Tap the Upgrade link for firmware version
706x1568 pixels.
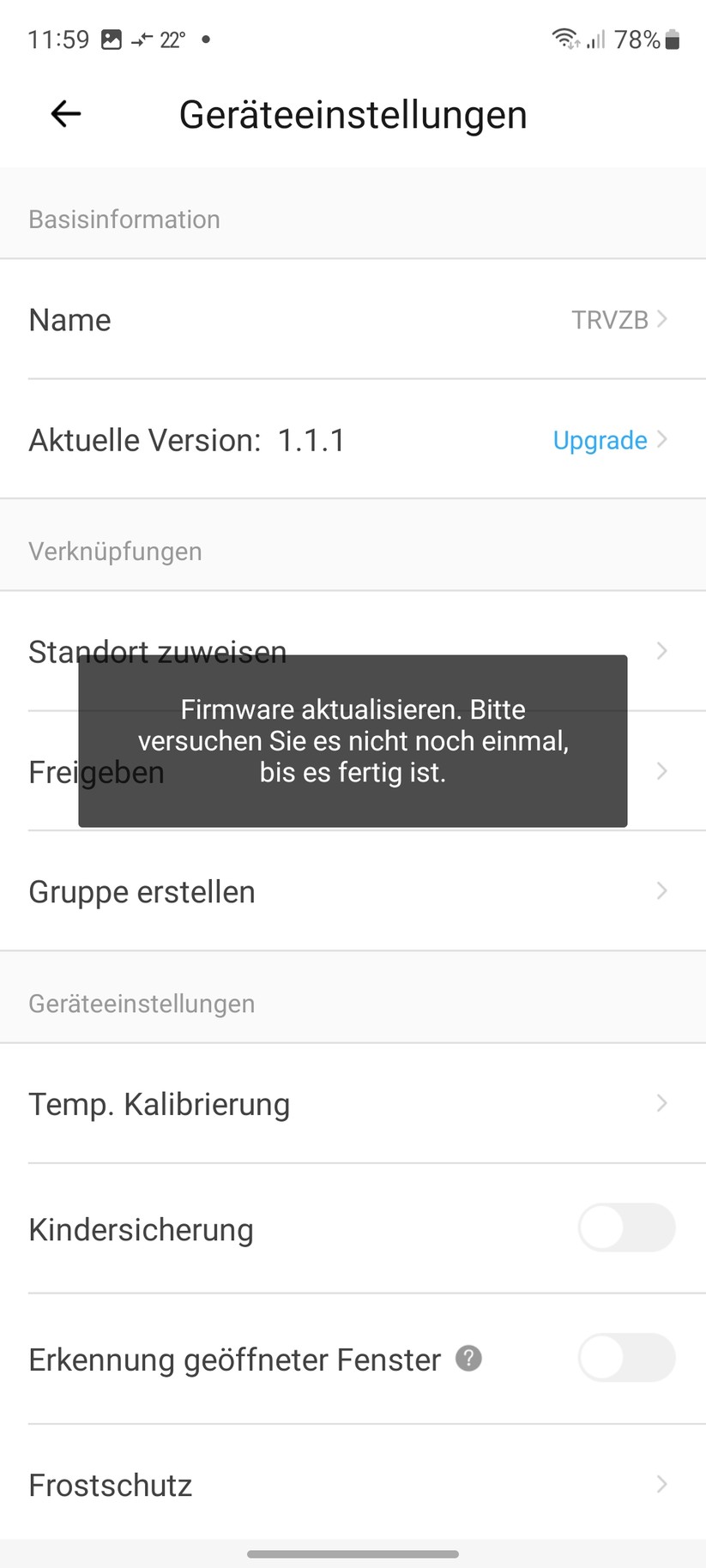600,440
